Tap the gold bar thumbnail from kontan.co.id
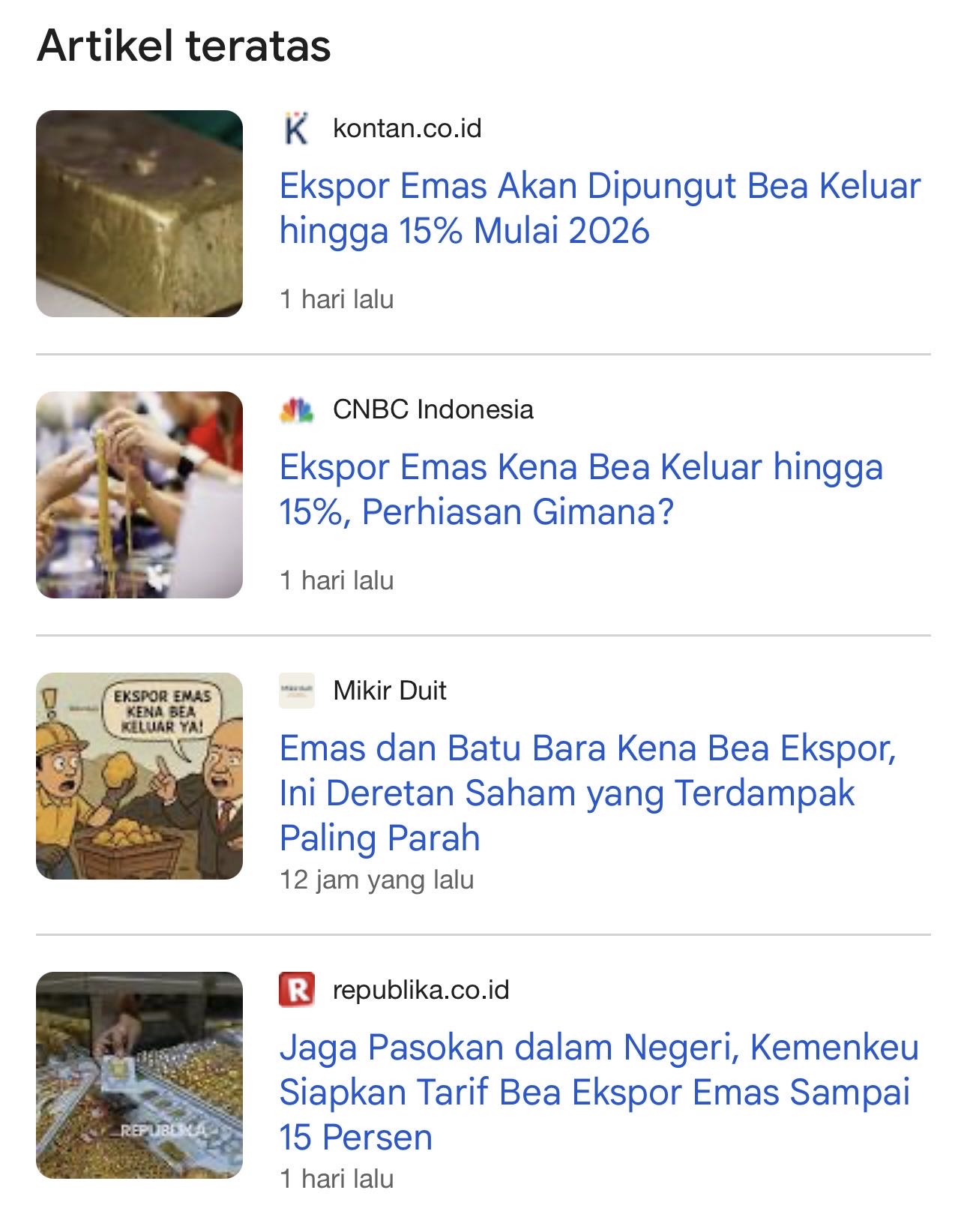This screenshot has height=1232, width=967. (x=139, y=214)
